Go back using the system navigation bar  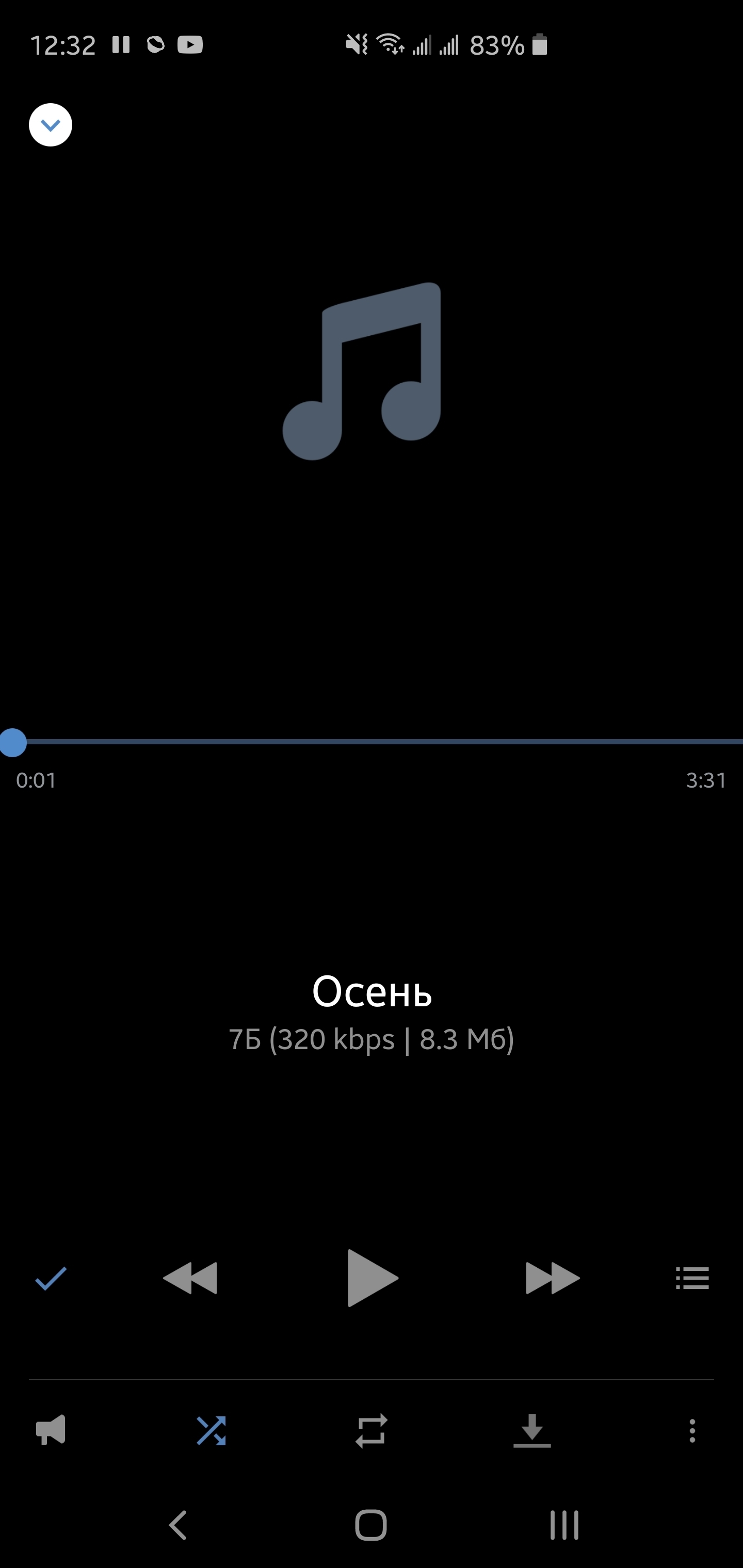pos(178,1525)
